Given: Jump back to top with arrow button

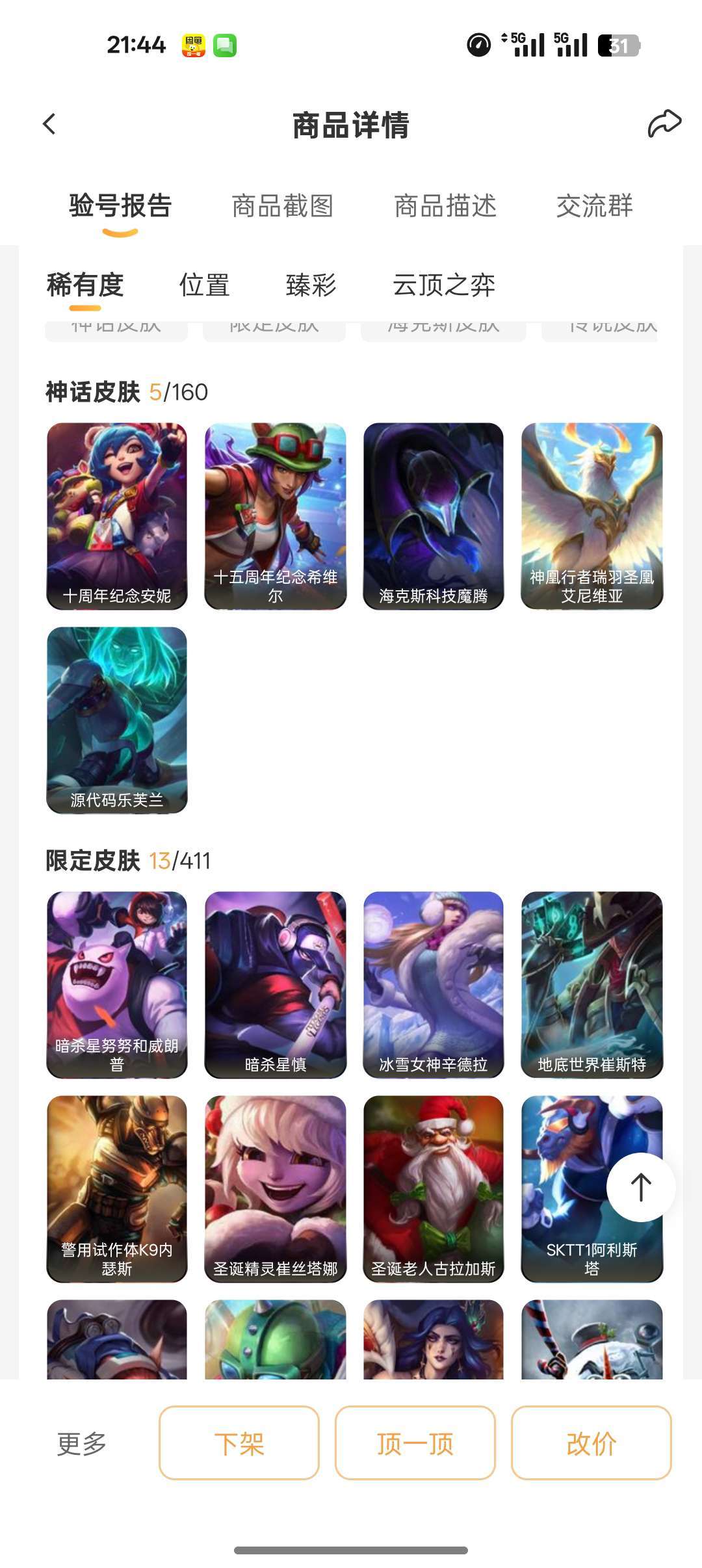Looking at the screenshot, I should coord(640,1187).
